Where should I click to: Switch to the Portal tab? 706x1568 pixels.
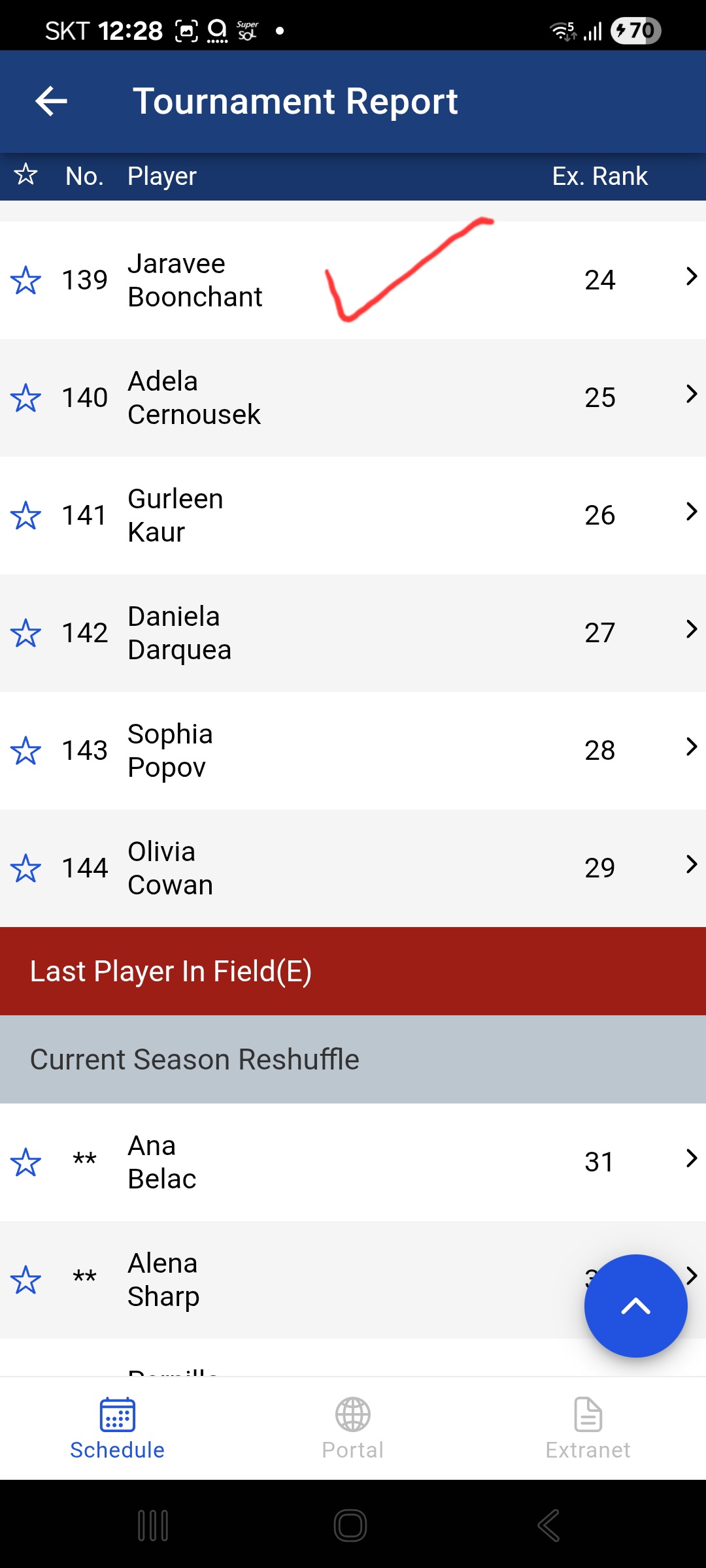click(x=353, y=1429)
